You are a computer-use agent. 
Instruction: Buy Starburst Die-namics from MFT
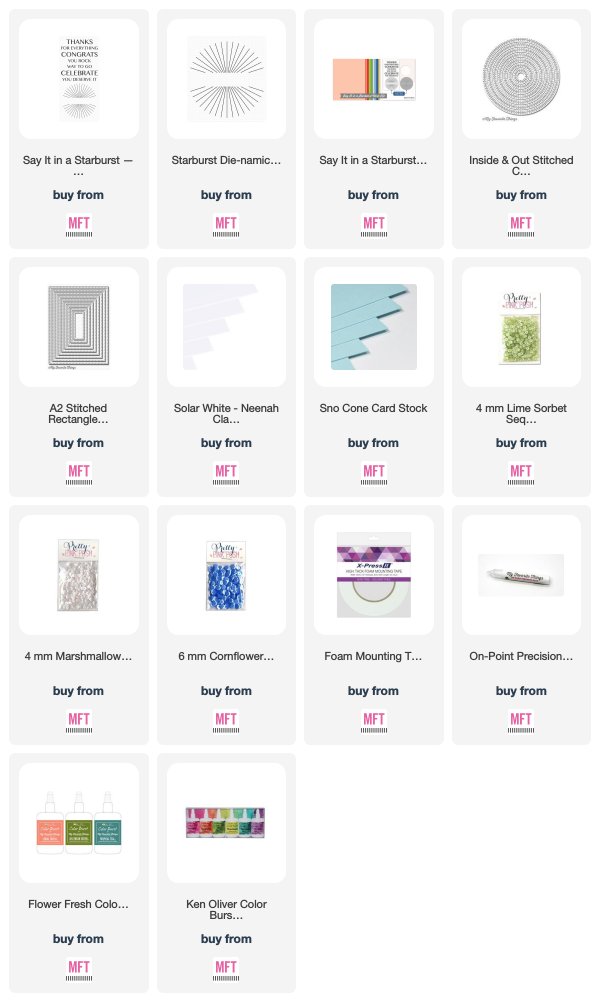point(226,223)
